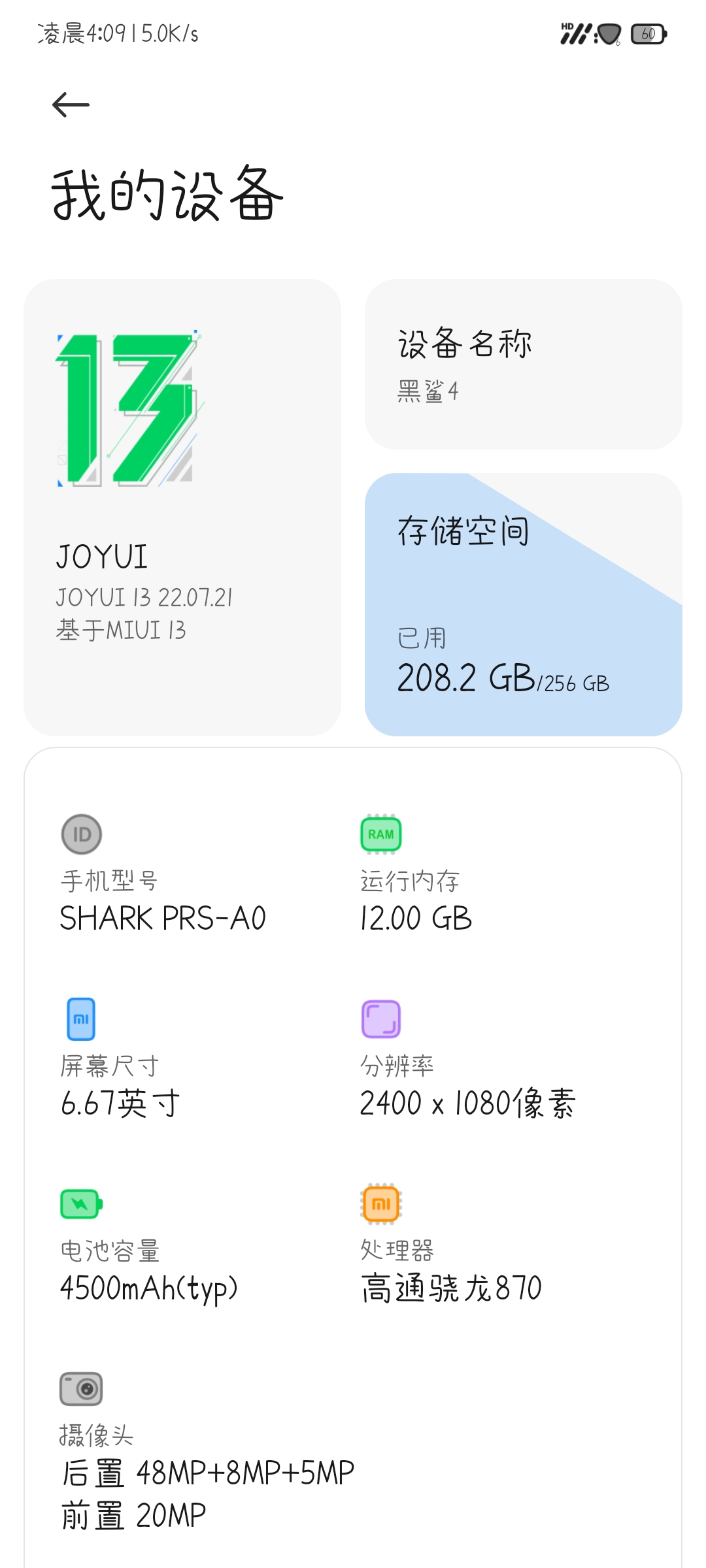
Task: Open the JOYUI 13 version card
Action: pos(182,508)
